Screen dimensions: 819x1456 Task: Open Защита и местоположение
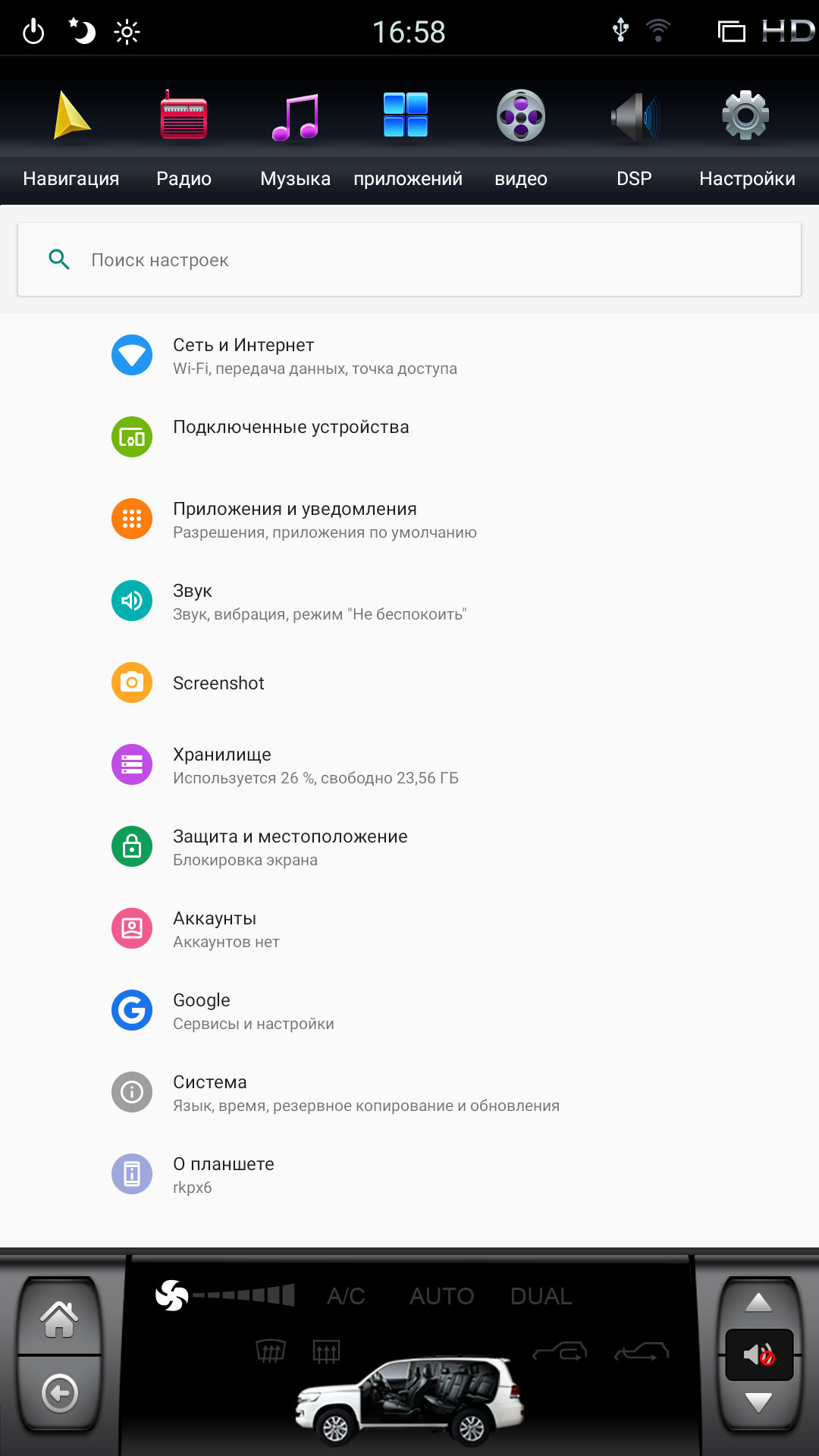pyautogui.click(x=409, y=847)
